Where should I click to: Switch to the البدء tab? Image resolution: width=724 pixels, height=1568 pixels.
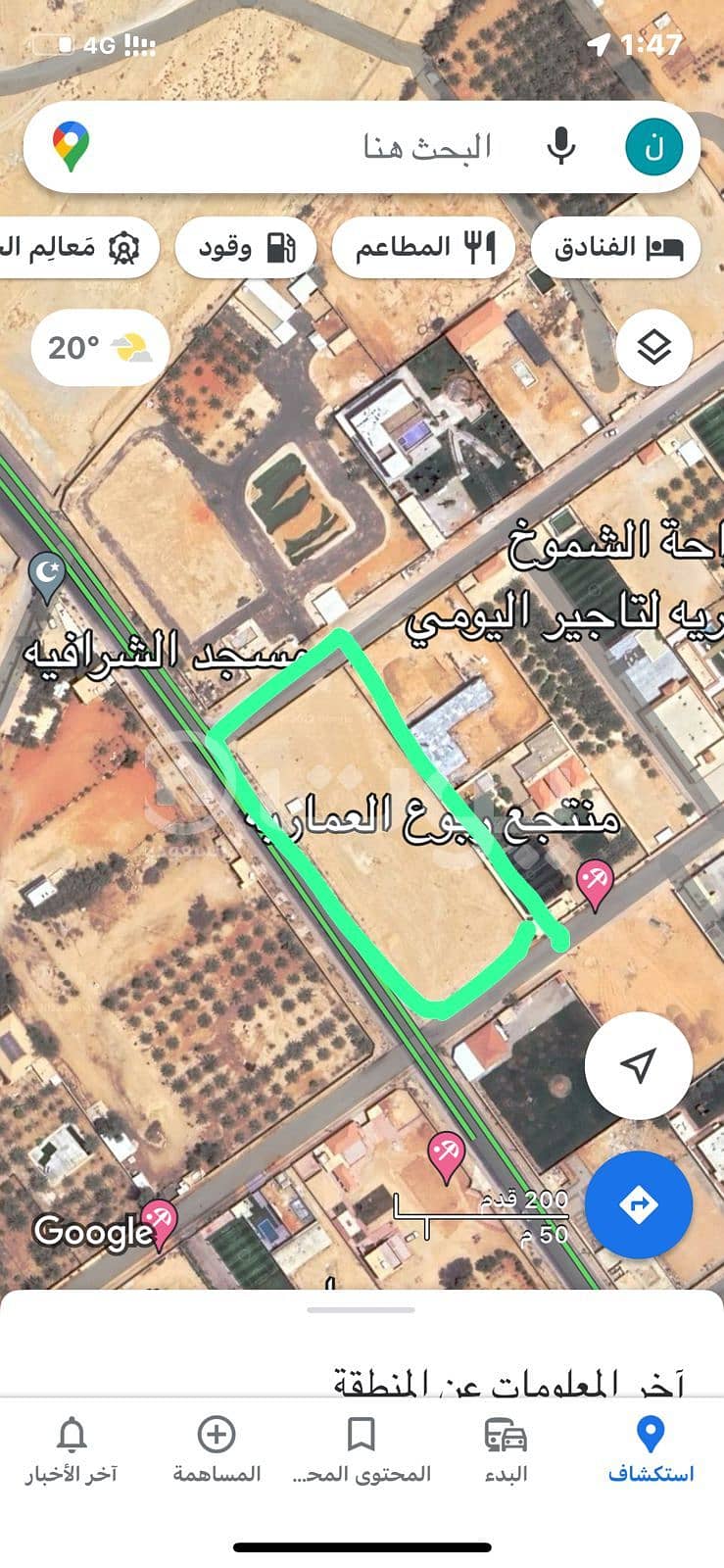coord(506,1449)
